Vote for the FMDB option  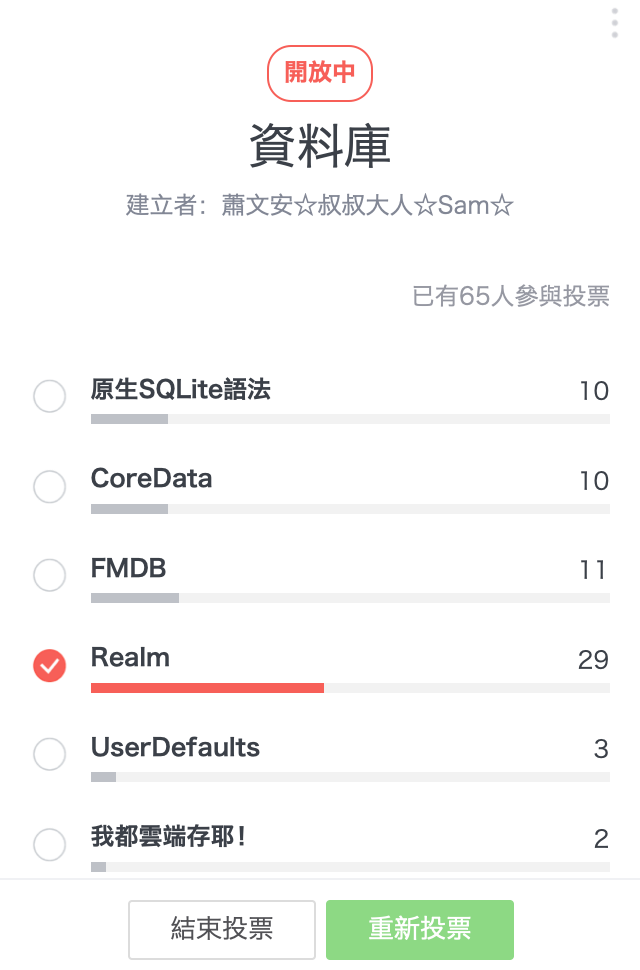pyautogui.click(x=50, y=575)
